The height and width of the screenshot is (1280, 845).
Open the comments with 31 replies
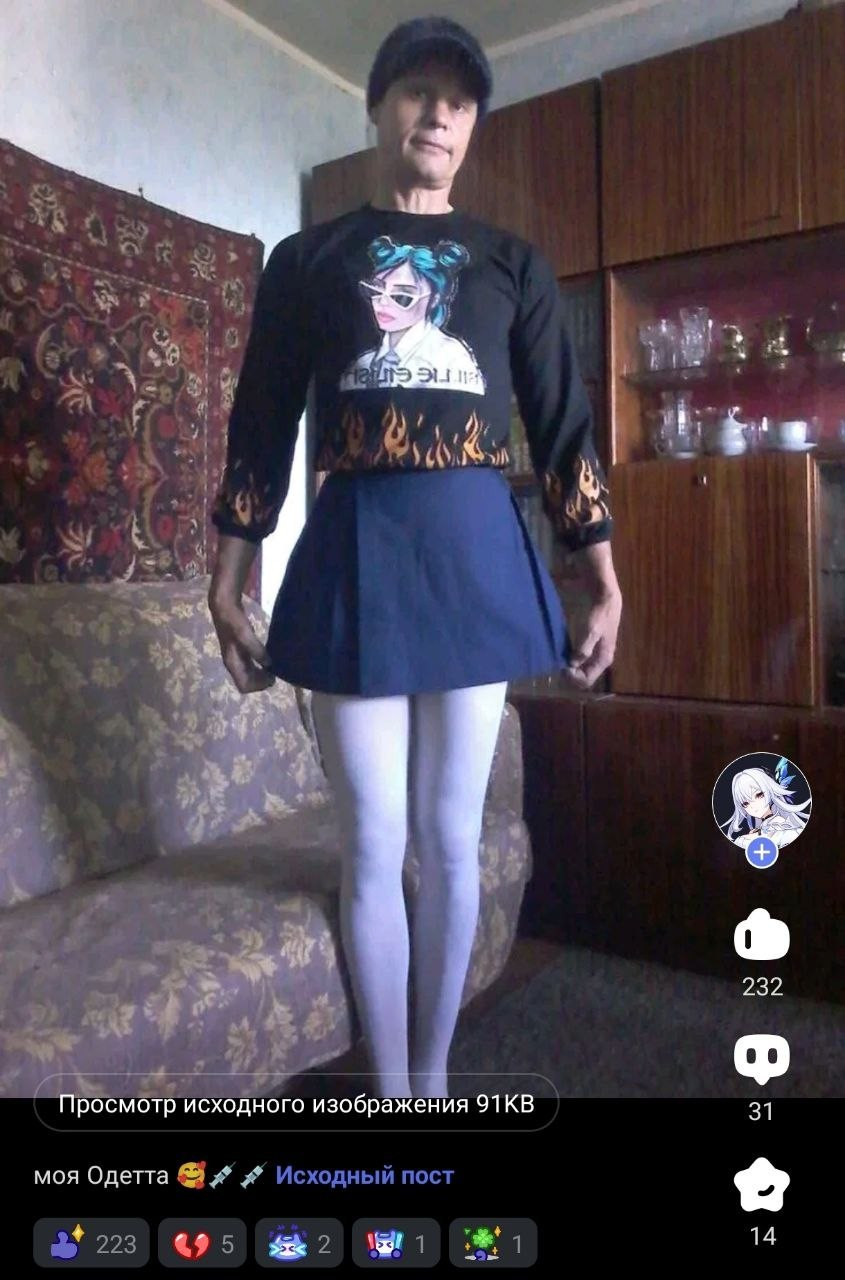click(762, 1059)
